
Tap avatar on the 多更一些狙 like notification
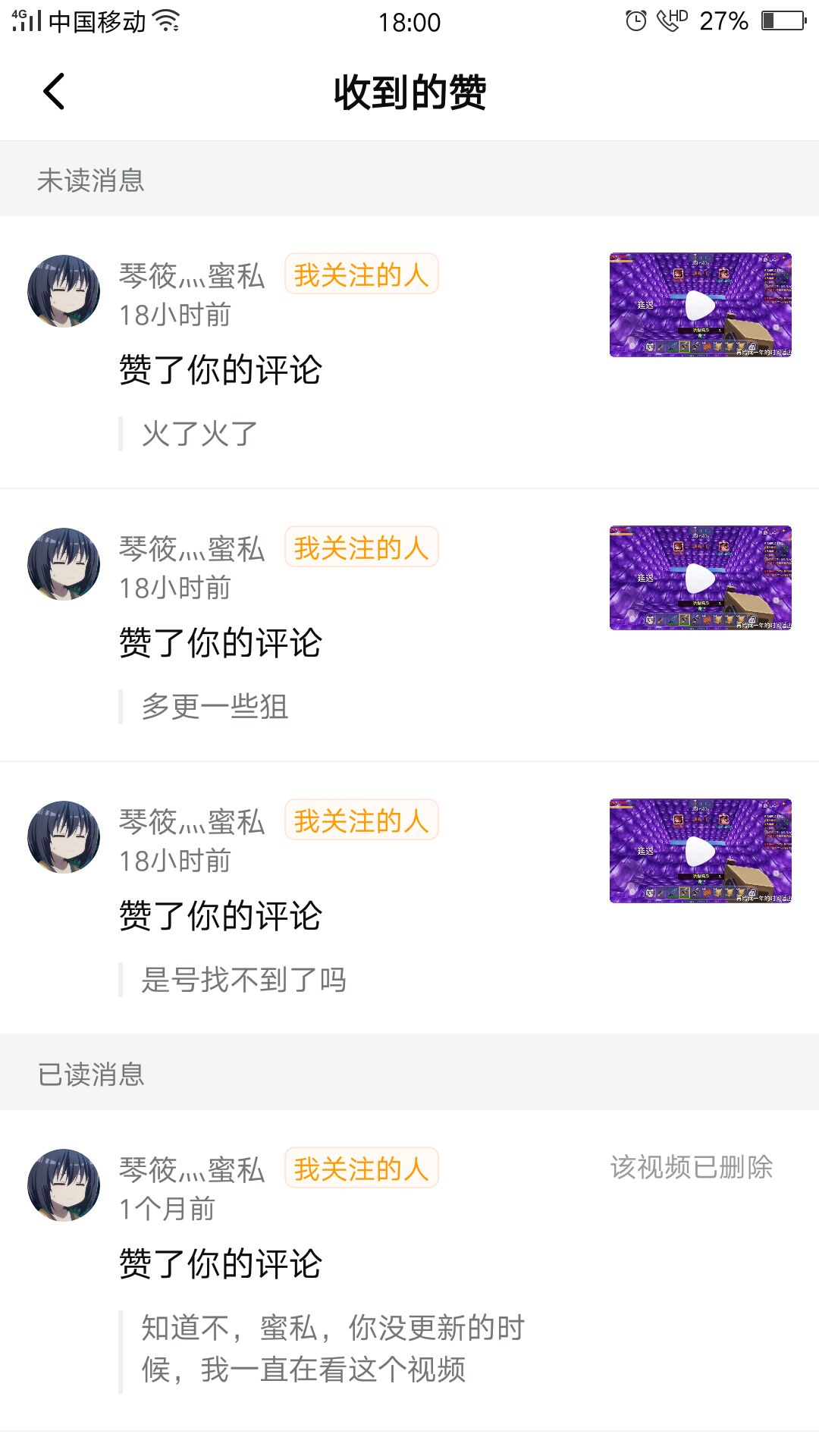click(x=64, y=564)
